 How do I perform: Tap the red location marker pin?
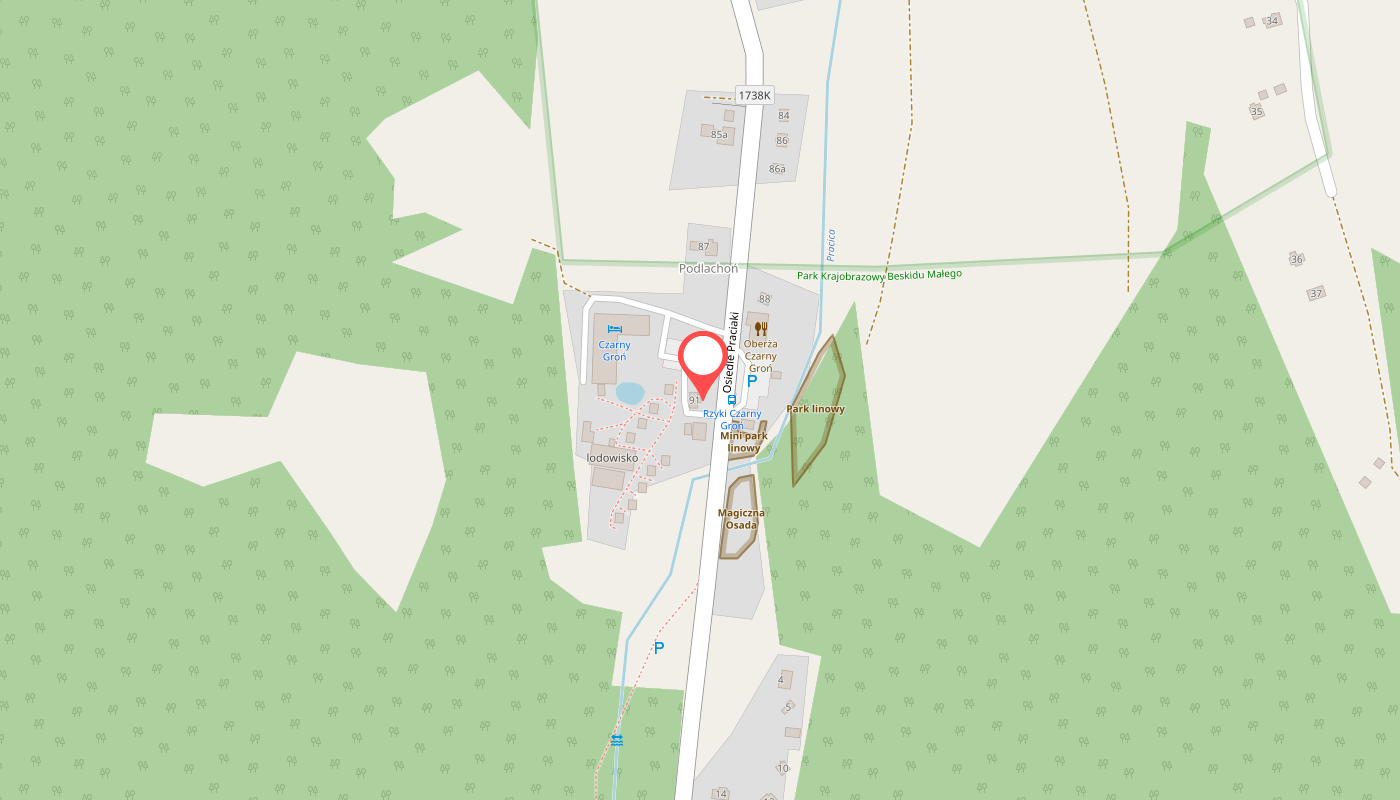click(x=703, y=361)
